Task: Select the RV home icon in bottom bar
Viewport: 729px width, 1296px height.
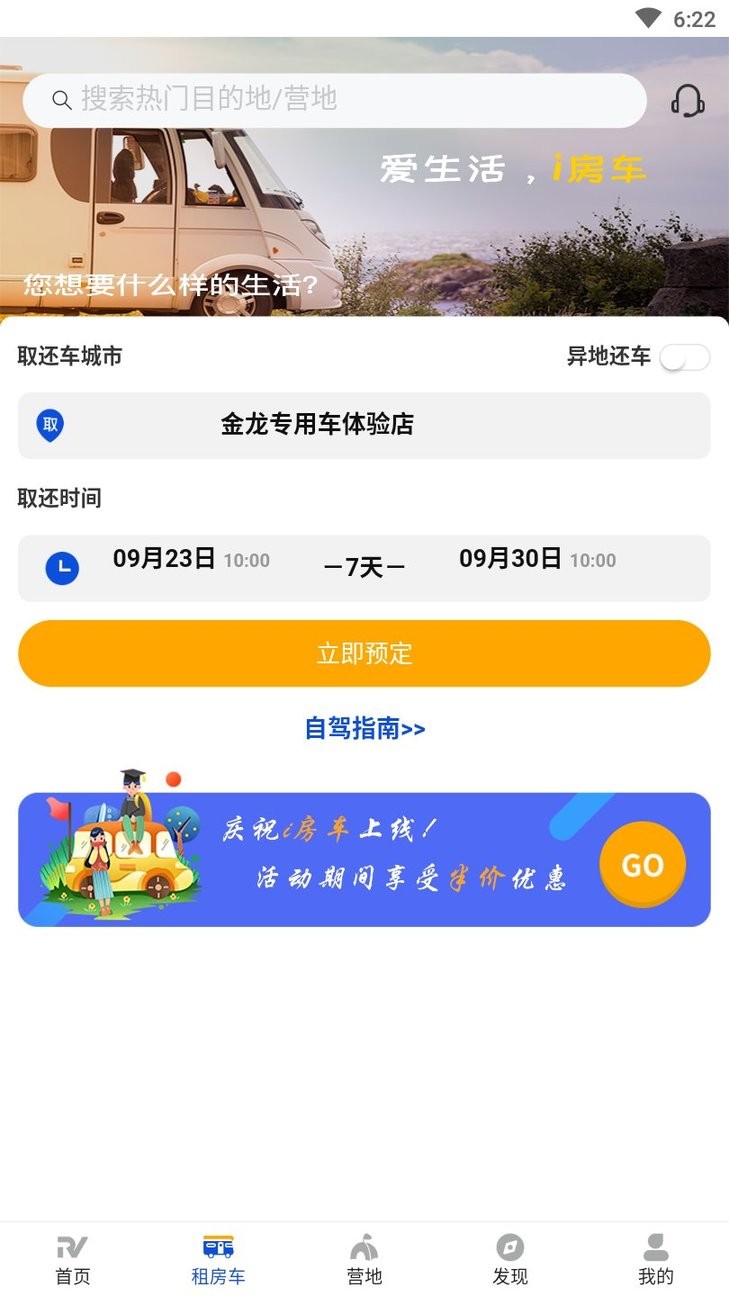Action: [x=72, y=1247]
